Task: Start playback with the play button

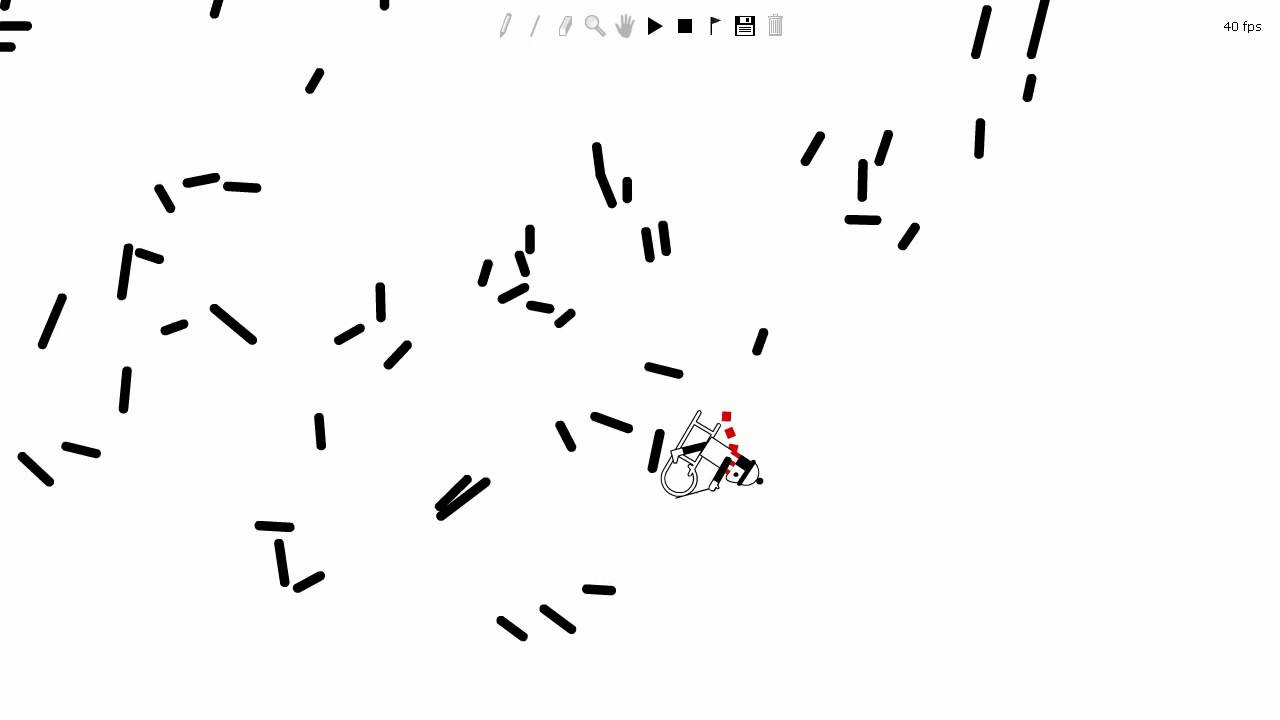Action: (655, 26)
